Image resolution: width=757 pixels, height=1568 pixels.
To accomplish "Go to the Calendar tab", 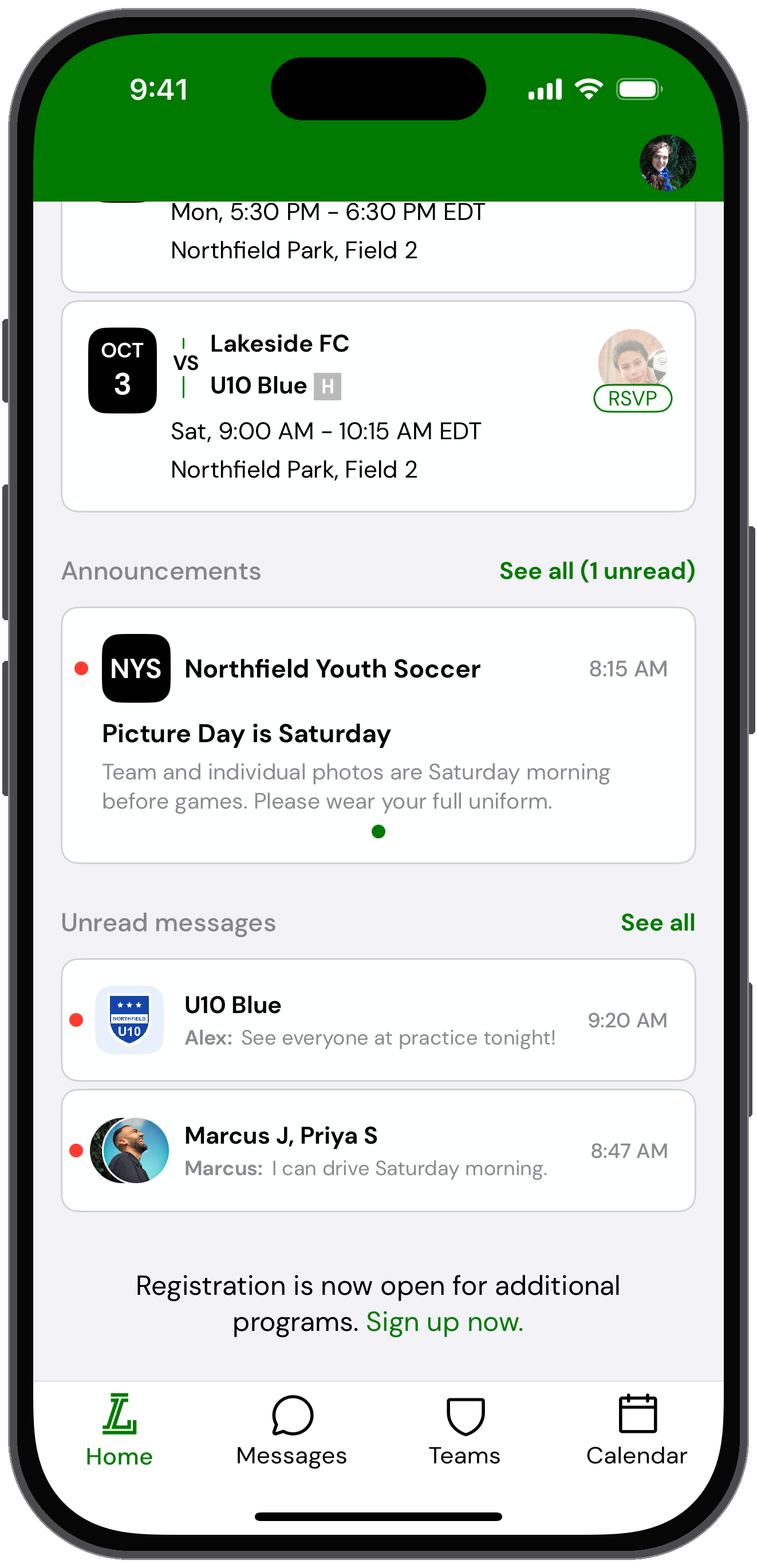I will [637, 1430].
